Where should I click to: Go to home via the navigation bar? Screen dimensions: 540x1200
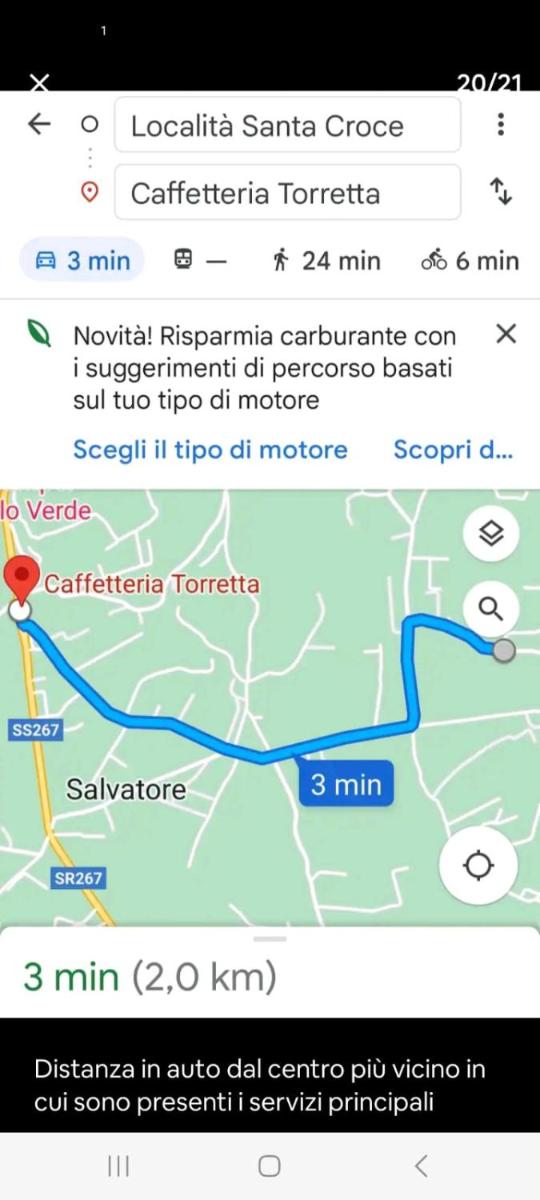point(269,1165)
